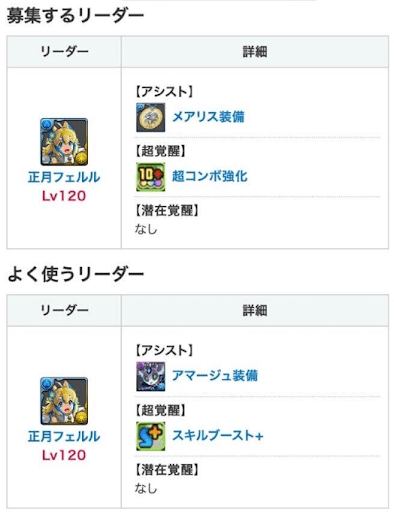The image size is (394, 512).
Task: Open the スキルブースト+ link
Action: 218,435
